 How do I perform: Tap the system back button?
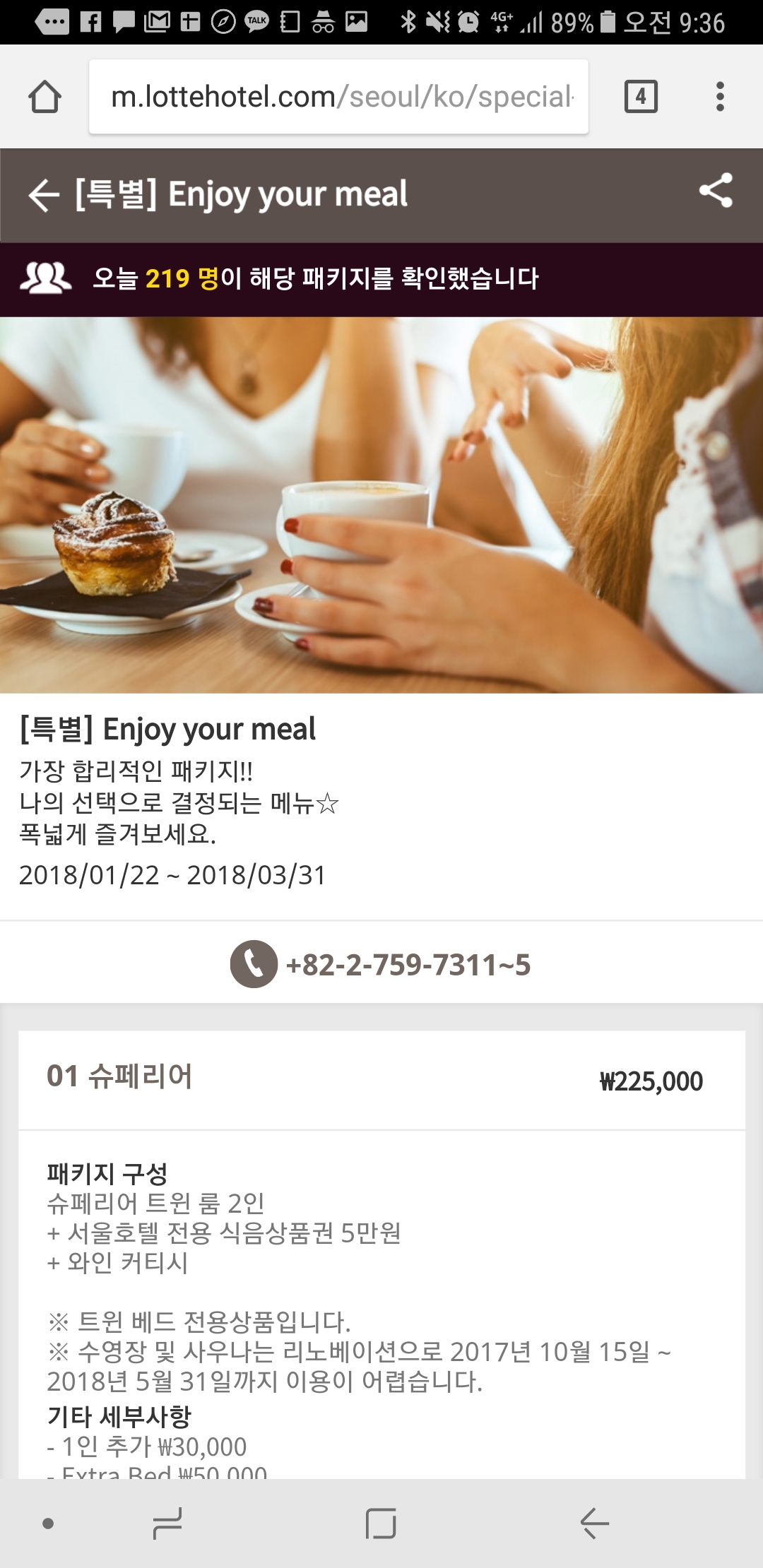[594, 1523]
